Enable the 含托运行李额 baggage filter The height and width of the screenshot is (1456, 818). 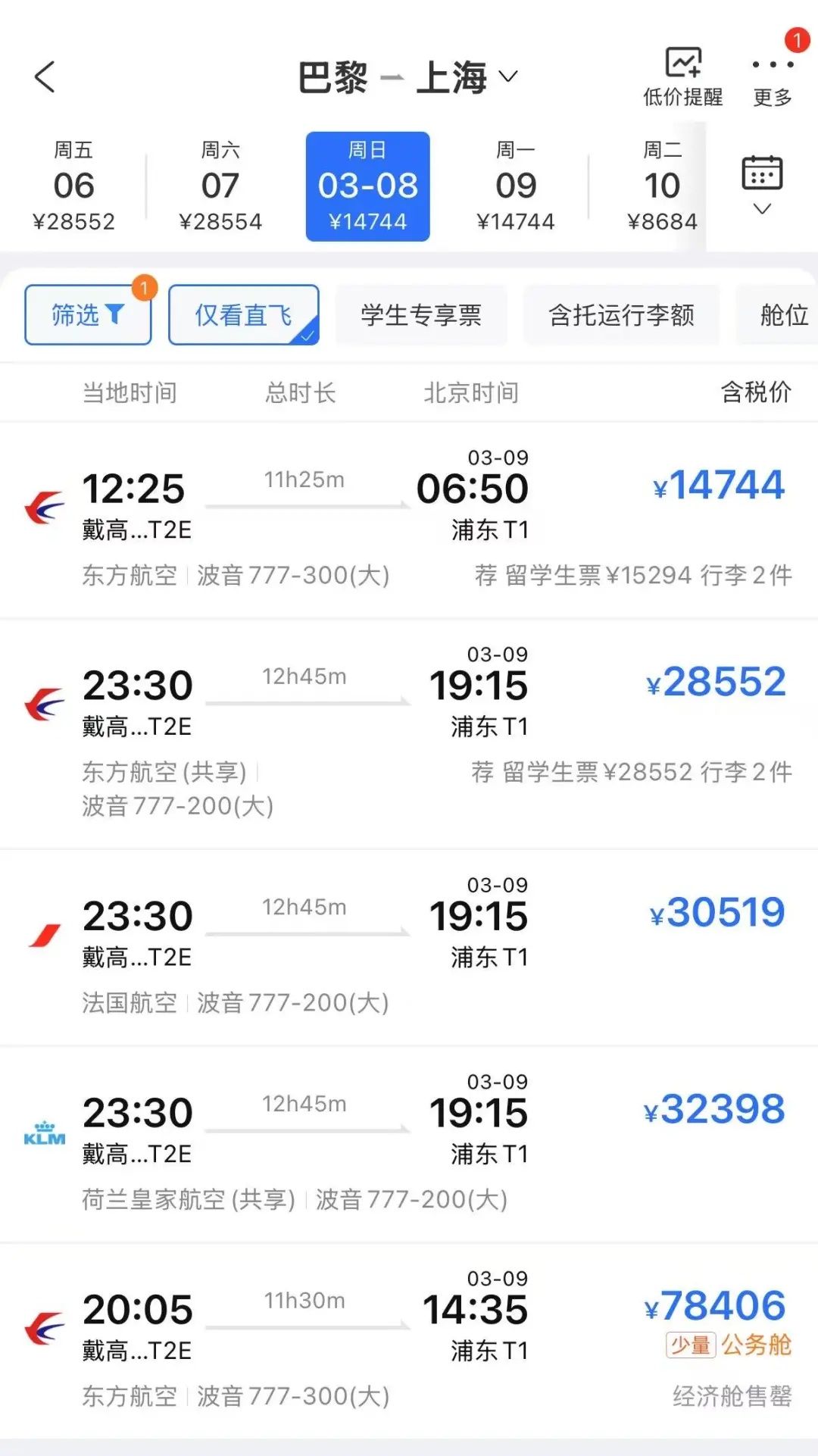621,315
